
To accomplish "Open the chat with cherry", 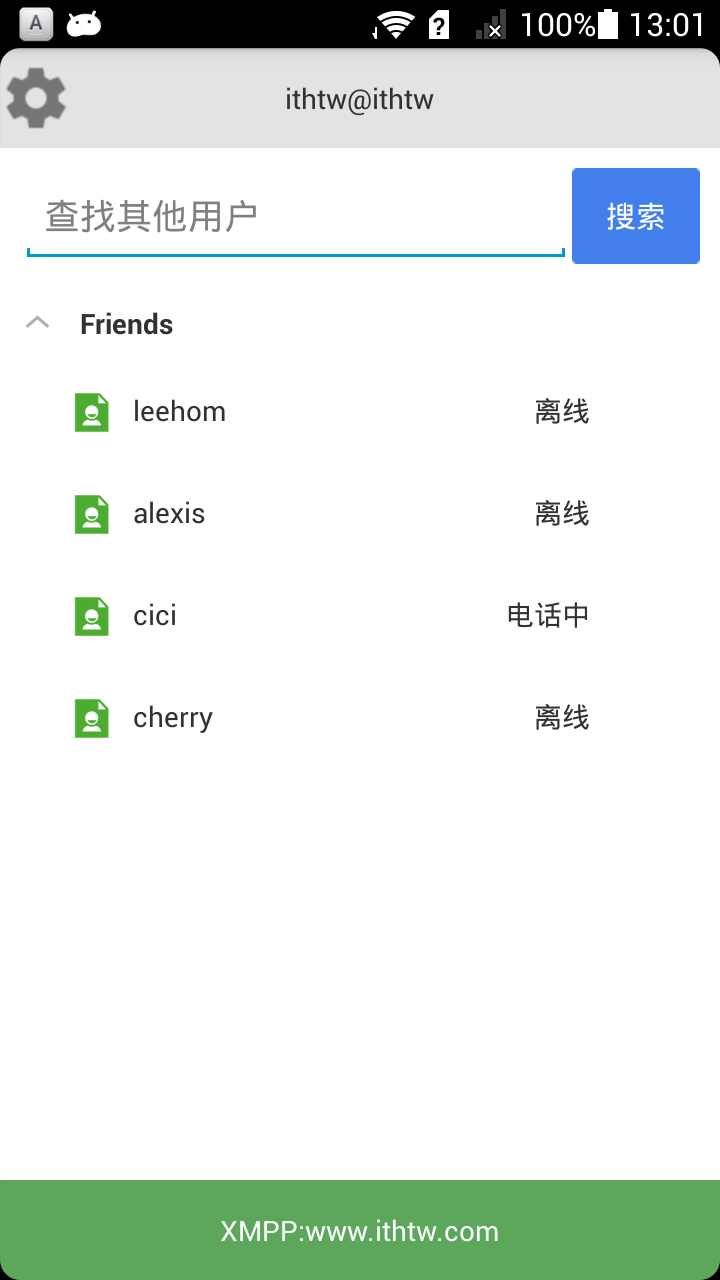I will coord(360,718).
